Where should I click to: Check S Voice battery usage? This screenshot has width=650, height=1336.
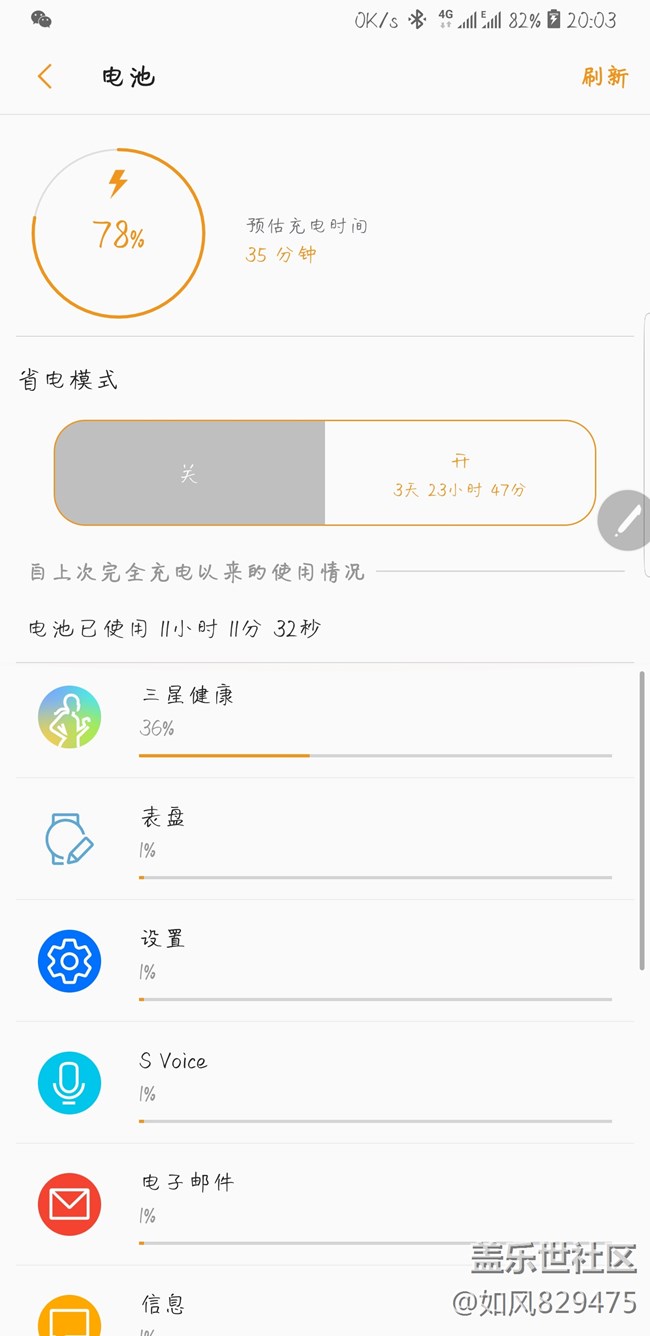pos(325,1082)
